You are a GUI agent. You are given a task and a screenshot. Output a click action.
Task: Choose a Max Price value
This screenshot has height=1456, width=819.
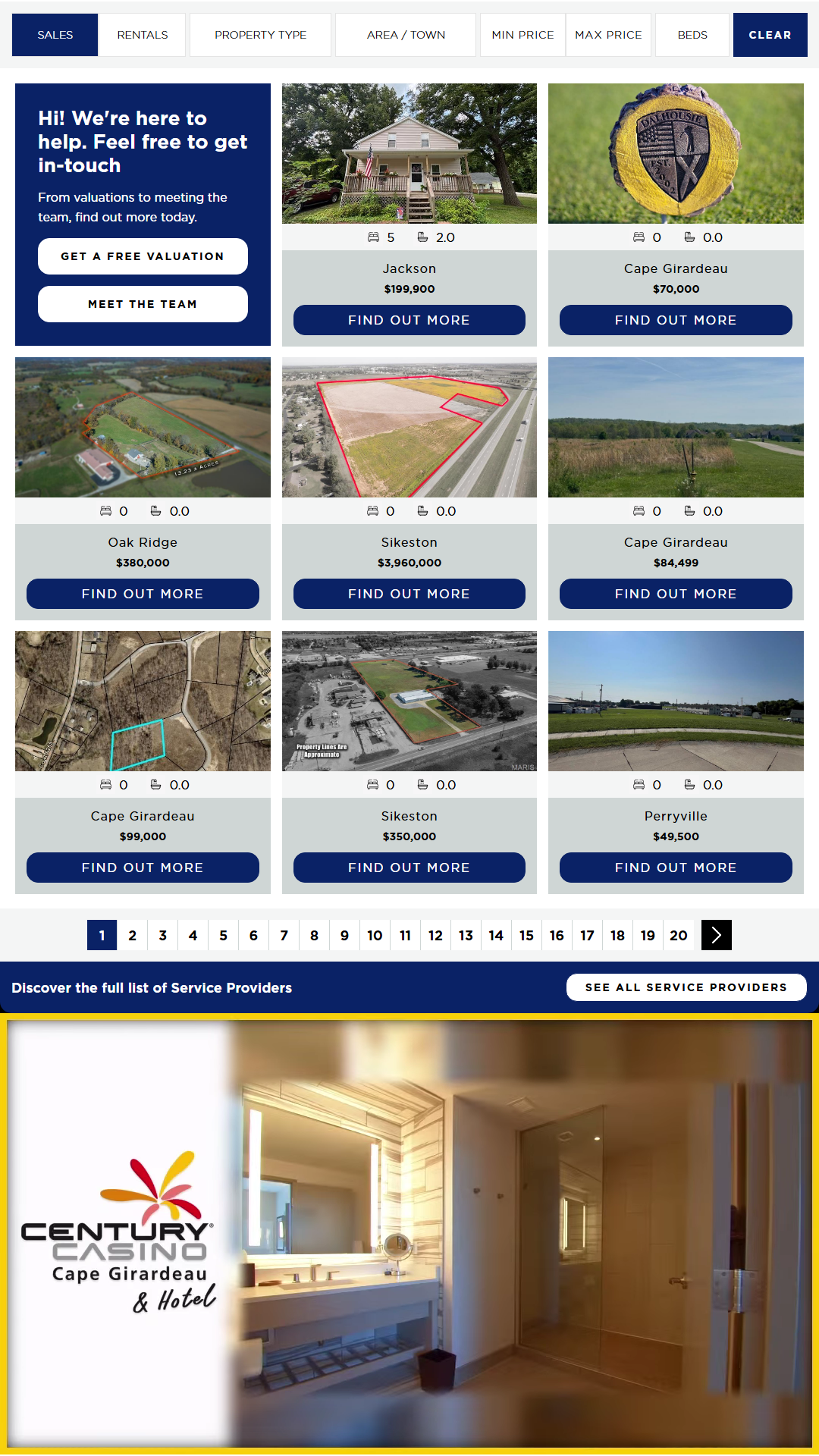(x=608, y=35)
